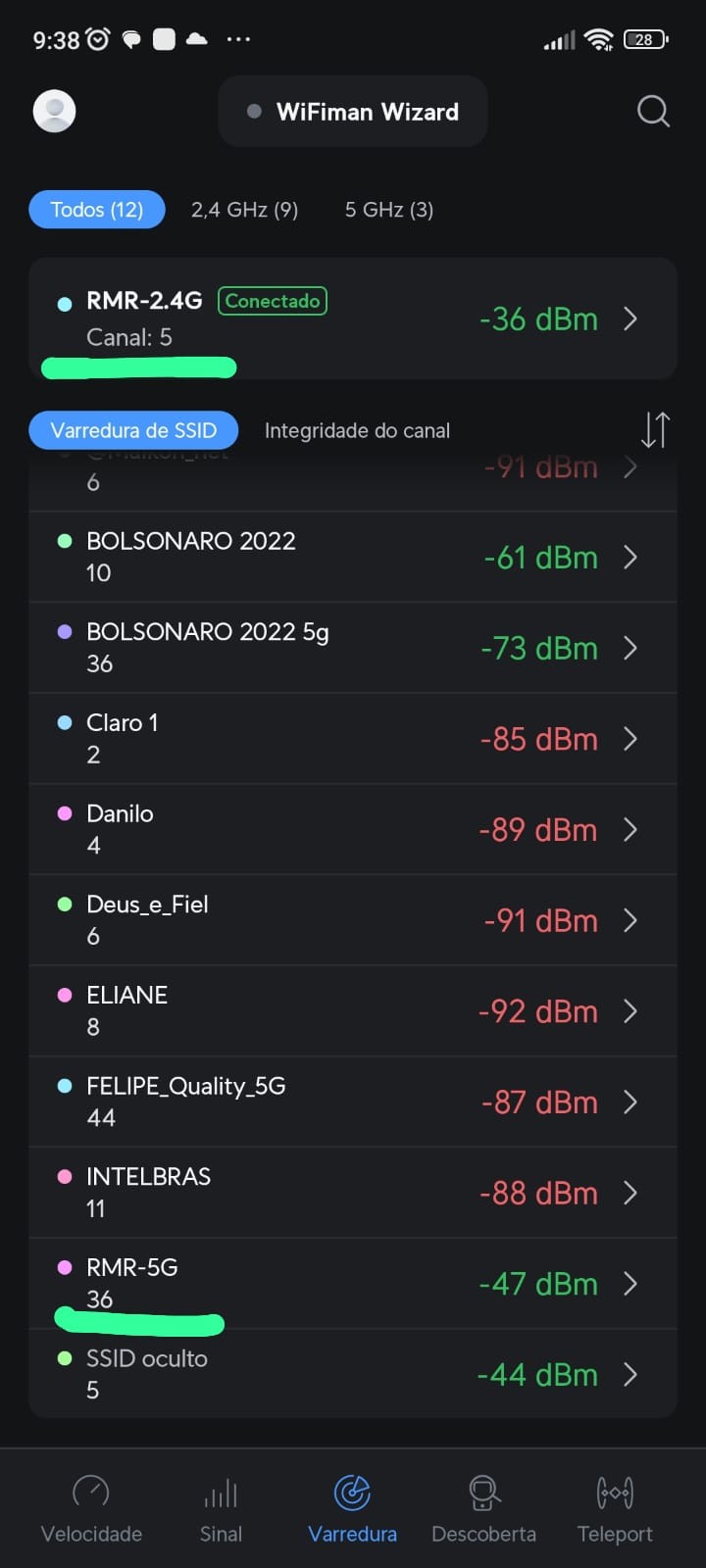This screenshot has height=1568, width=706.
Task: Open the profile avatar
Action: [x=55, y=111]
